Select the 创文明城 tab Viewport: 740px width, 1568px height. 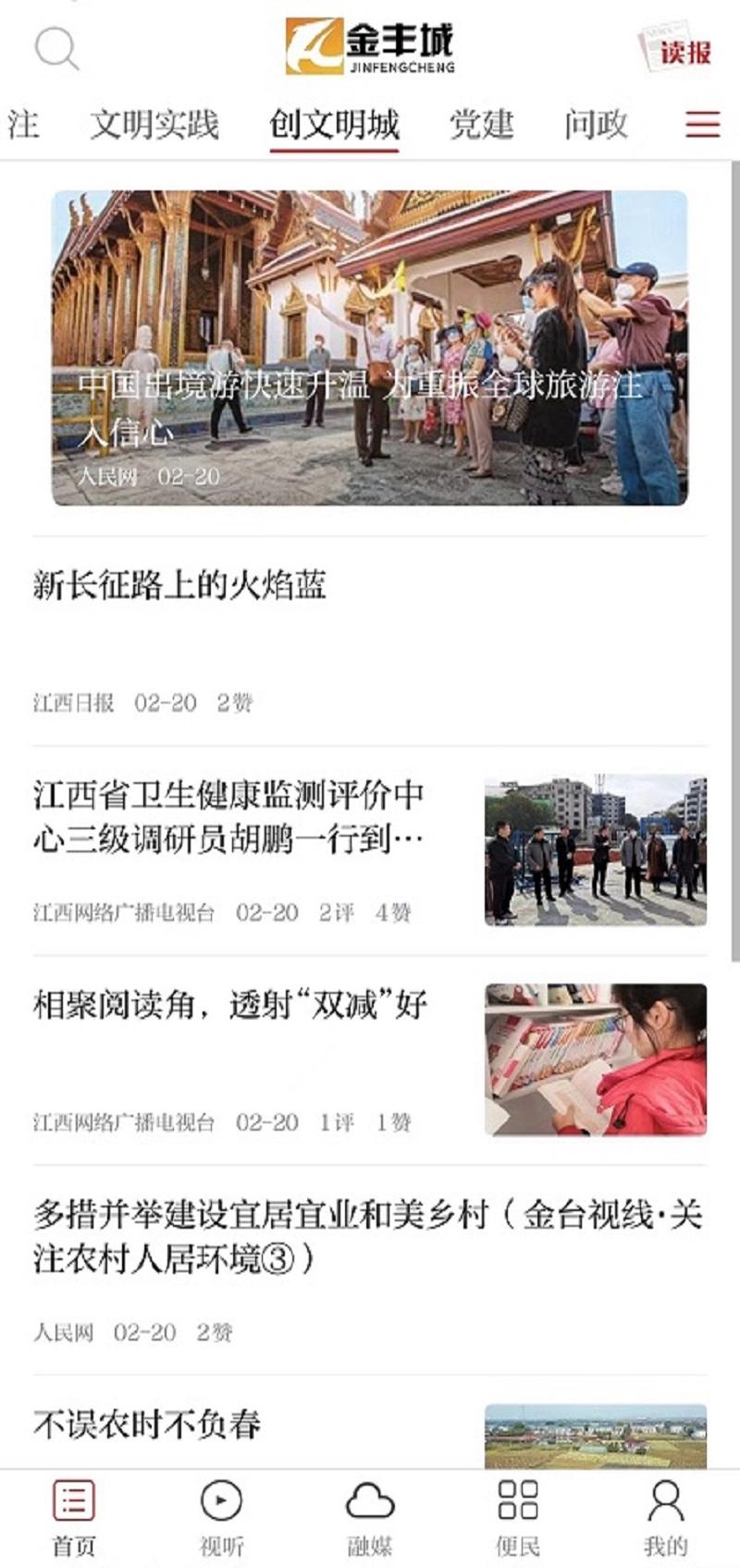(334, 124)
